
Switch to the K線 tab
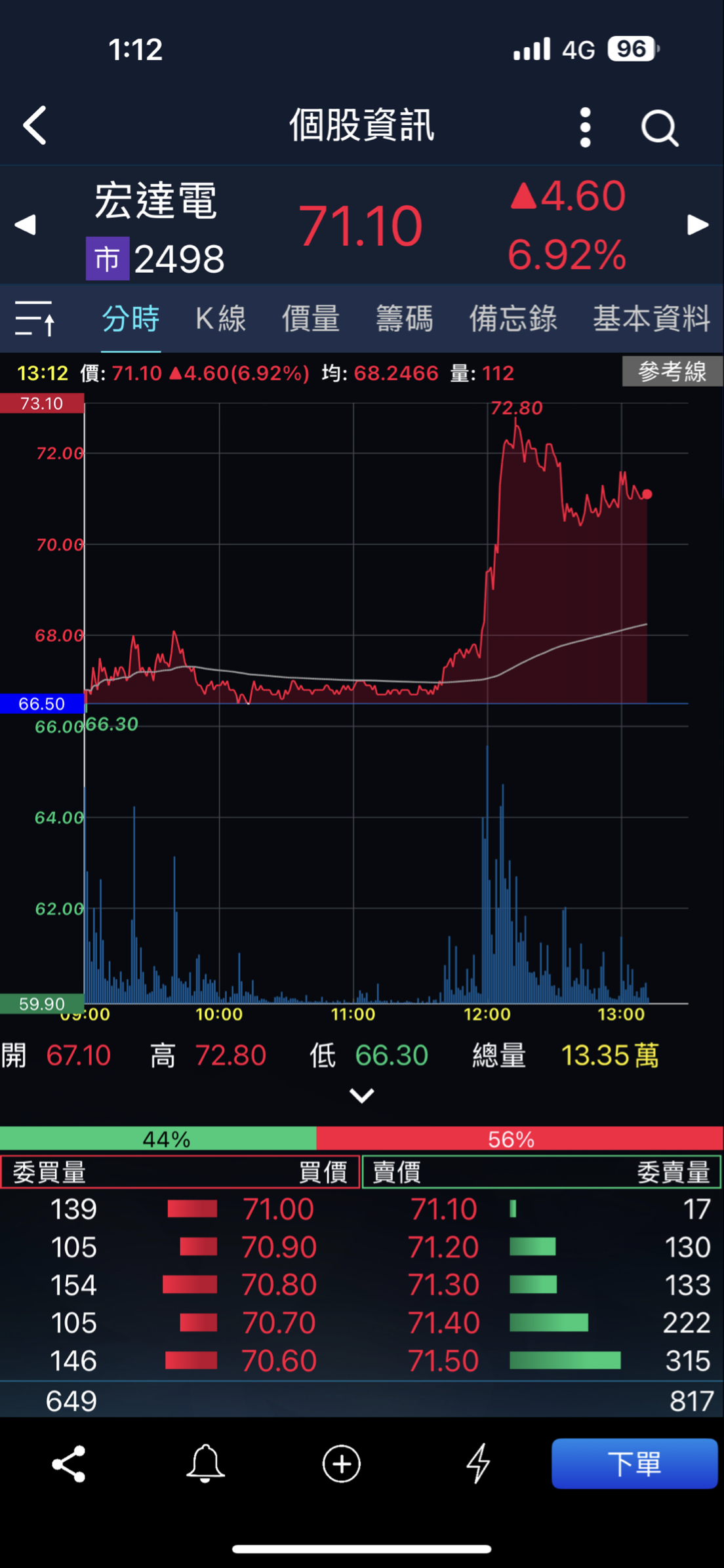(x=220, y=319)
